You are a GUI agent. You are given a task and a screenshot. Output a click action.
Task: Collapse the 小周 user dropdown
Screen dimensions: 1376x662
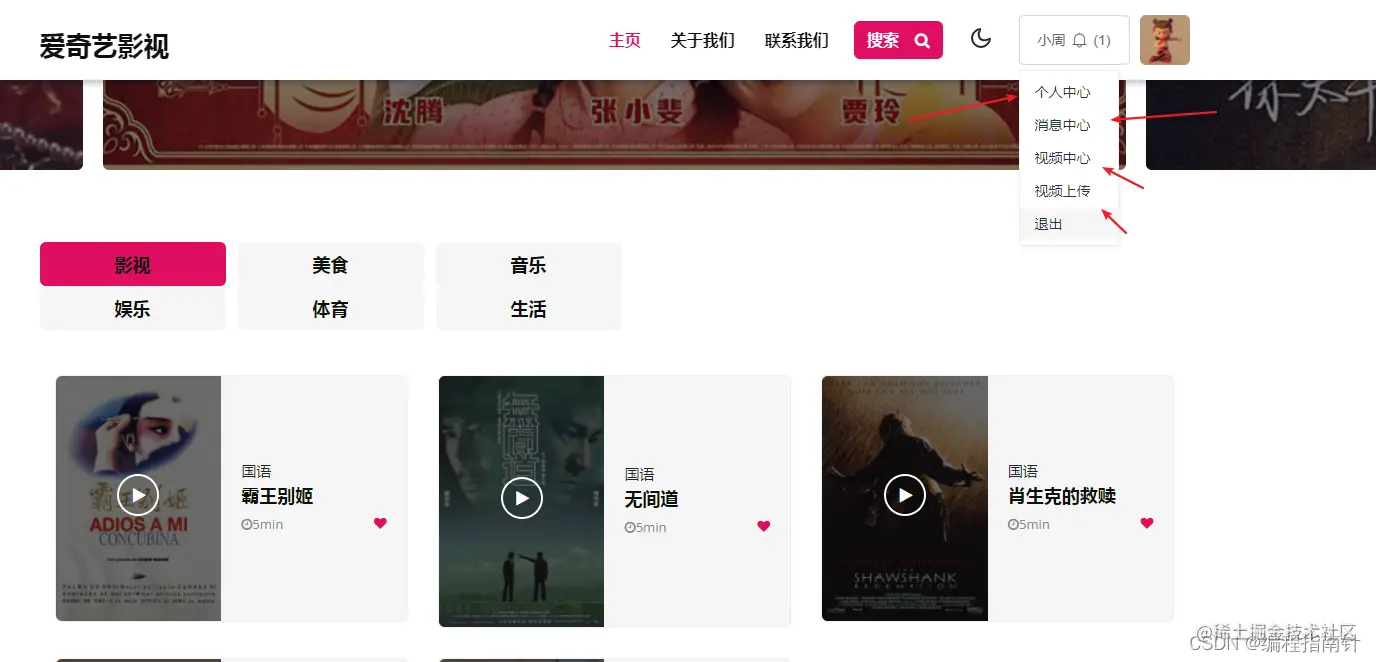(x=1073, y=40)
